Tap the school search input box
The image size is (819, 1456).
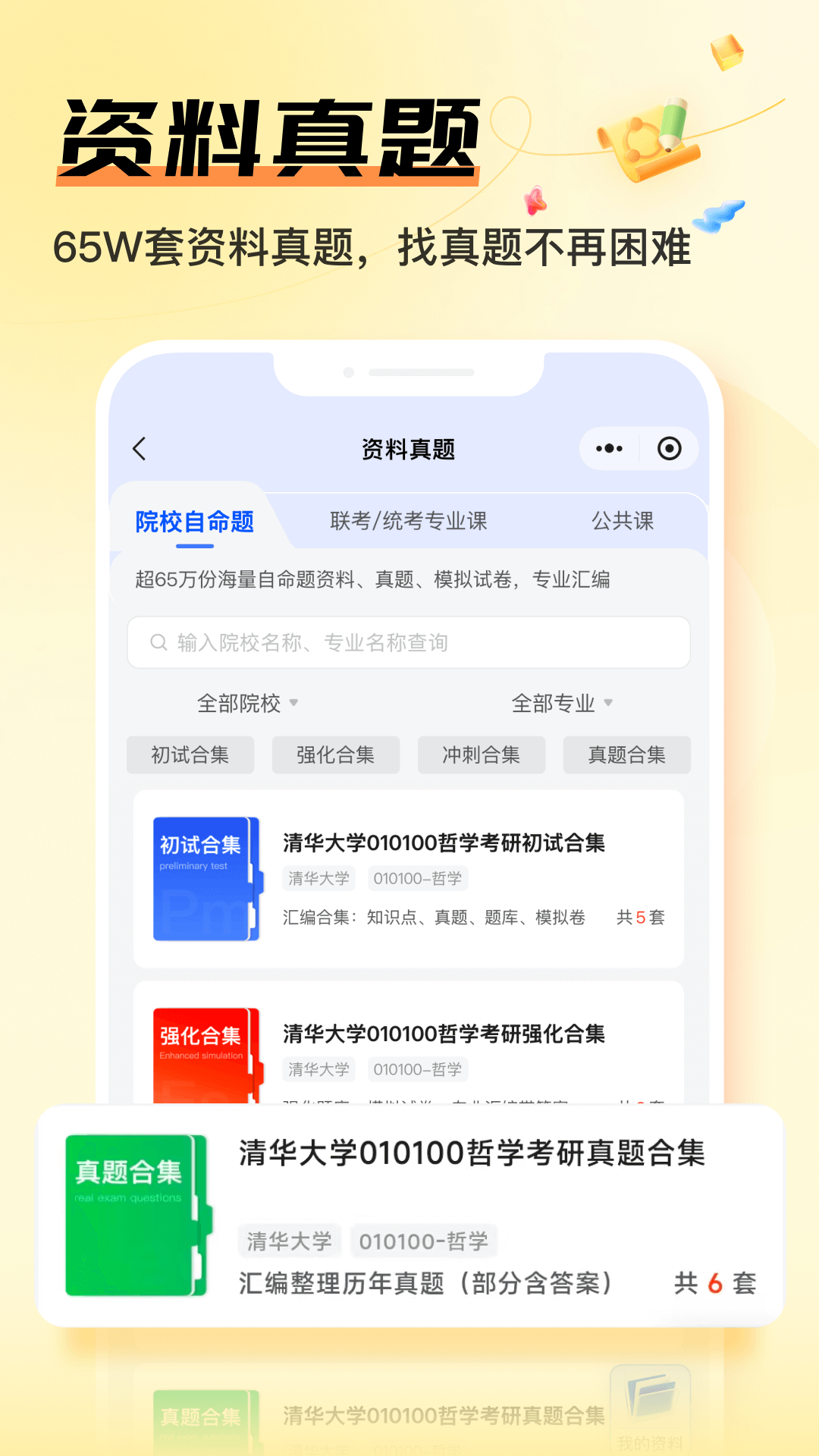pos(409,642)
